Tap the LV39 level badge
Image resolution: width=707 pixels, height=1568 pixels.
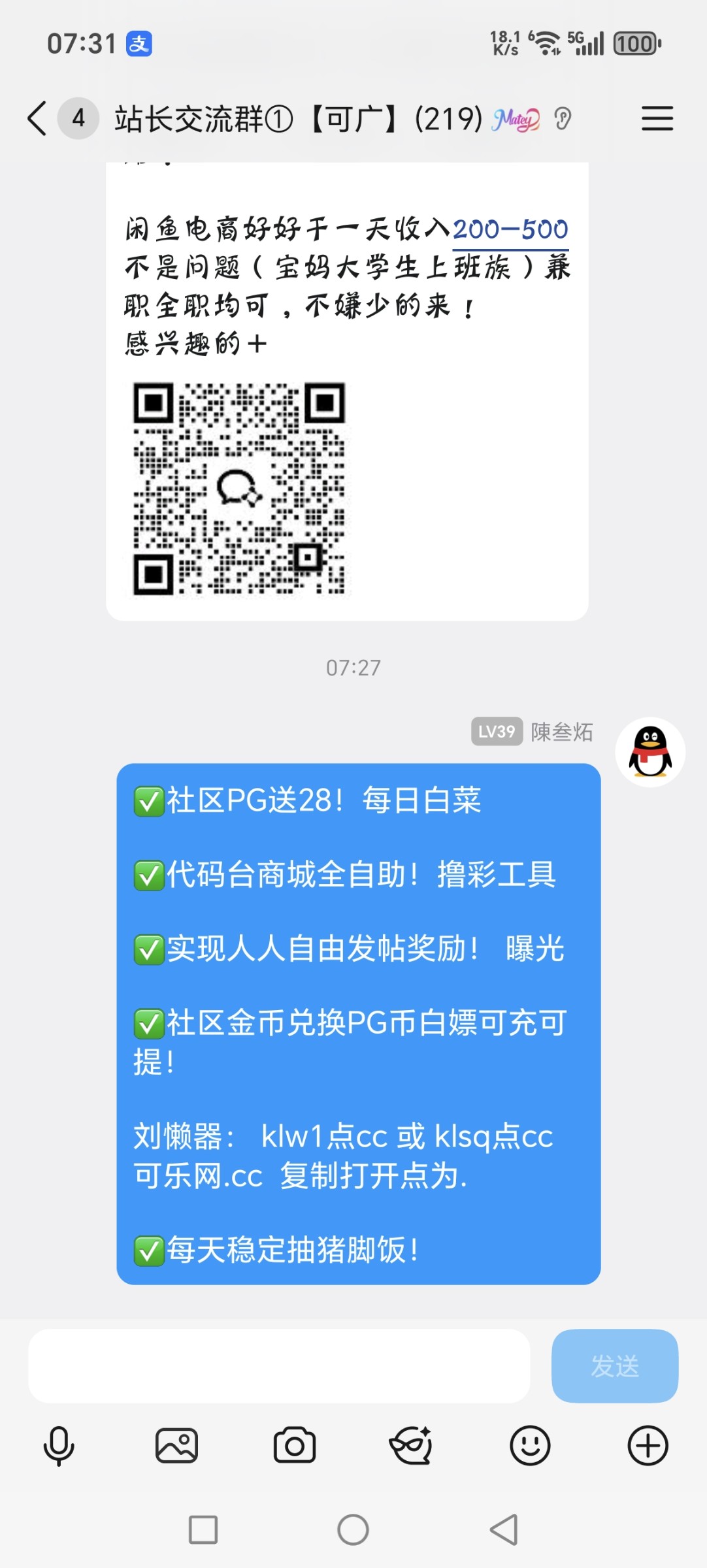[497, 733]
